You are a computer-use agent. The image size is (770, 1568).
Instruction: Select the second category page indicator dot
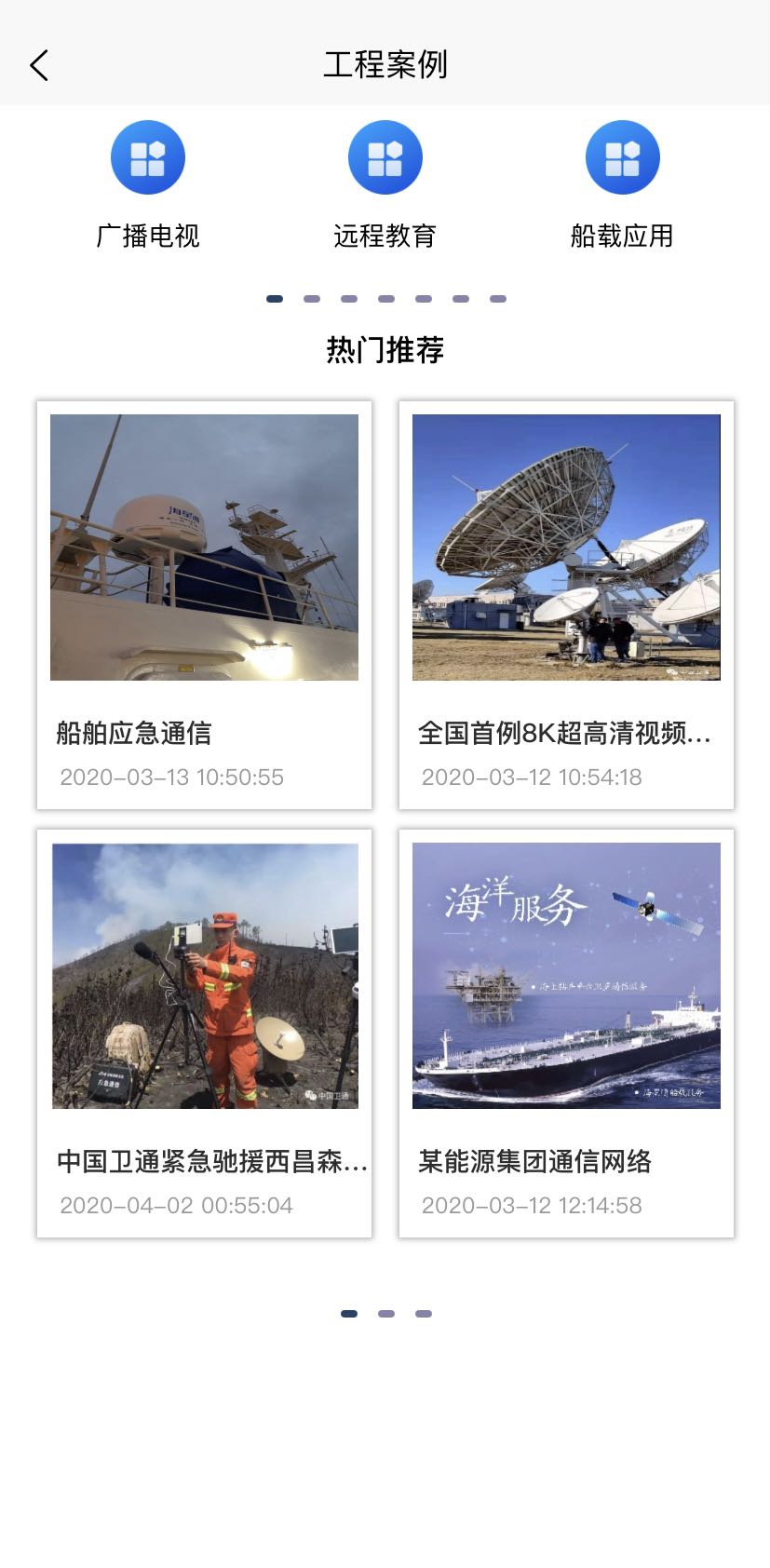click(x=312, y=299)
